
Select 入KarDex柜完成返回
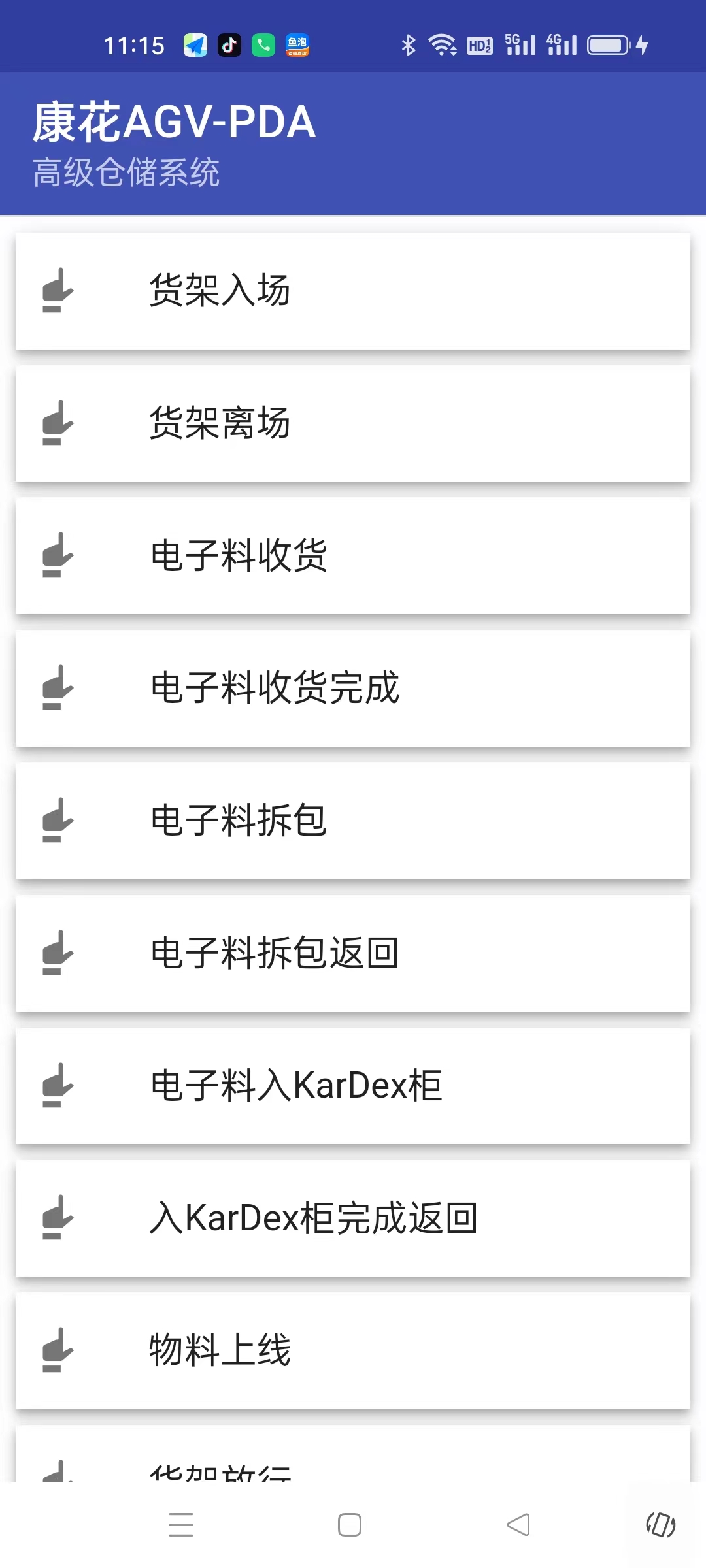pos(353,1218)
